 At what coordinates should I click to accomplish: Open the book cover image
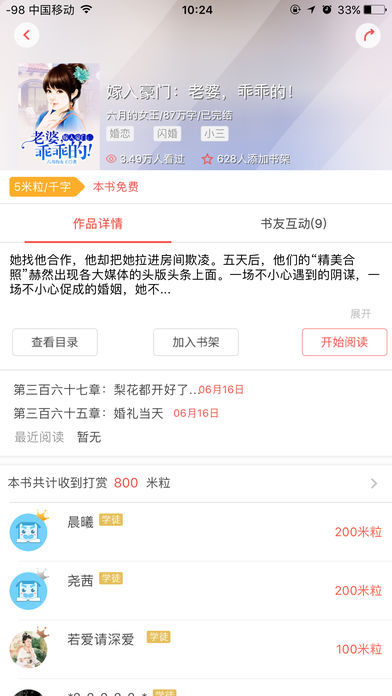(x=59, y=116)
